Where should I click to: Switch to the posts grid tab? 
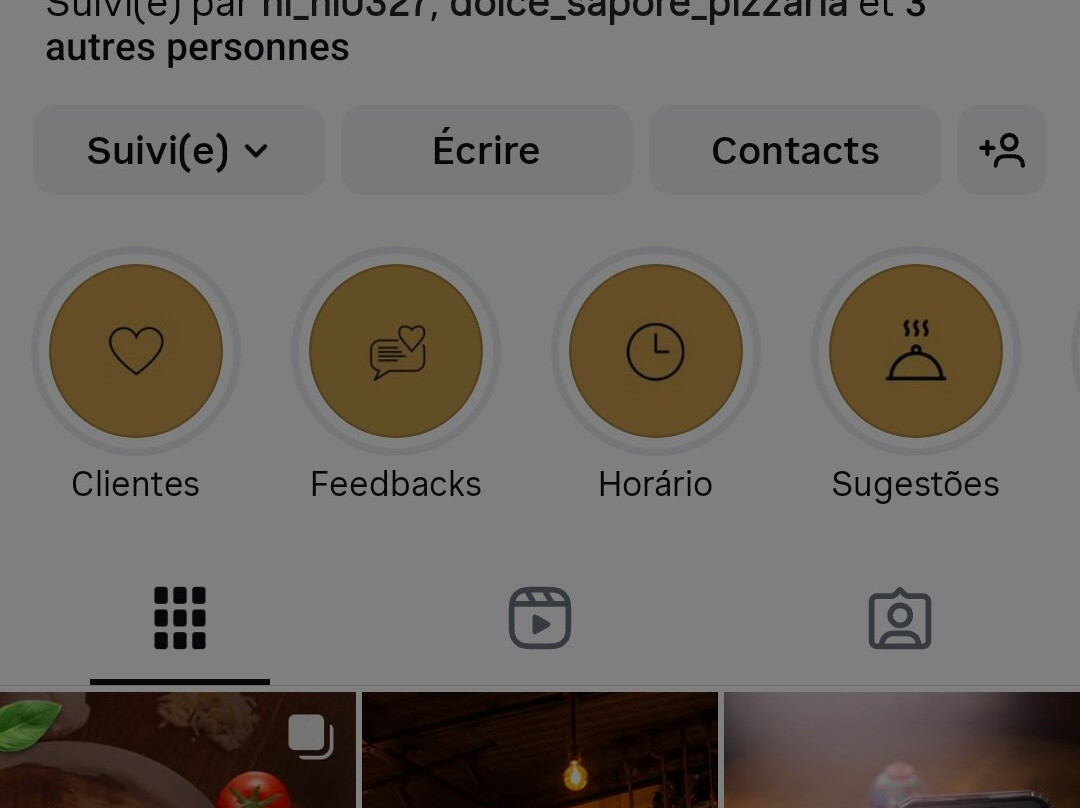(180, 619)
